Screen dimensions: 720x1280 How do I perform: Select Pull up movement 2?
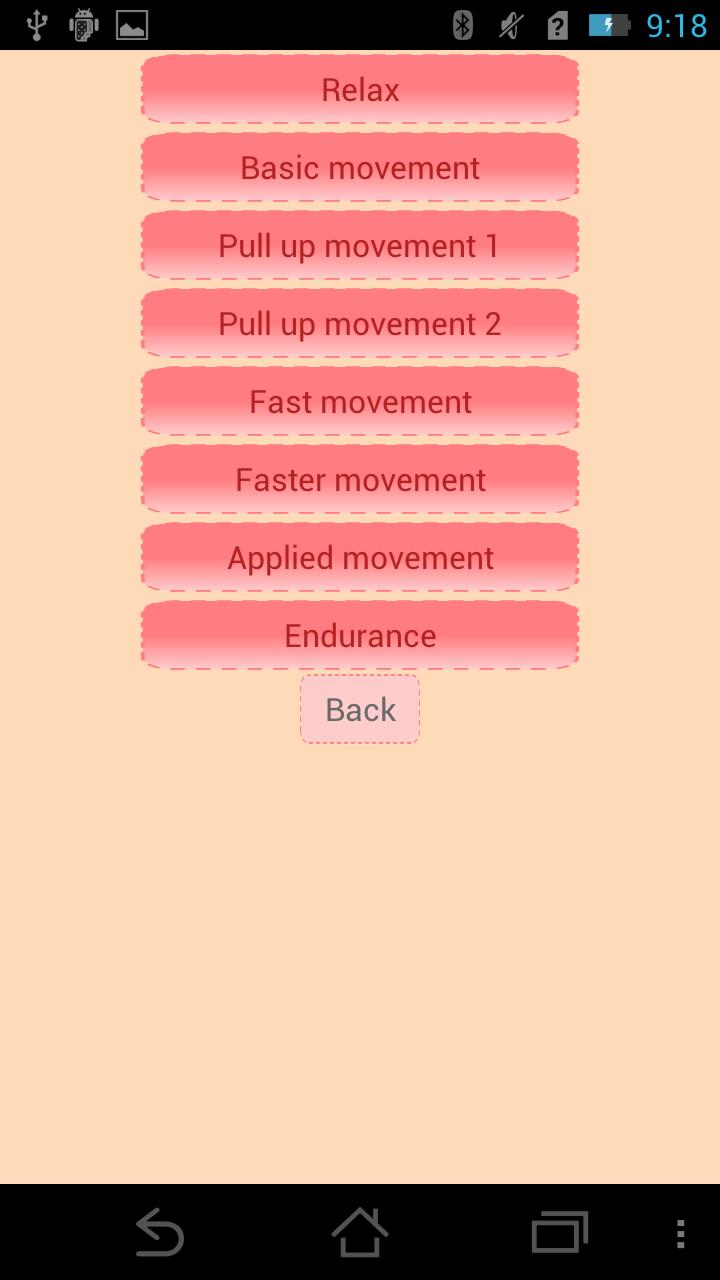pos(360,323)
